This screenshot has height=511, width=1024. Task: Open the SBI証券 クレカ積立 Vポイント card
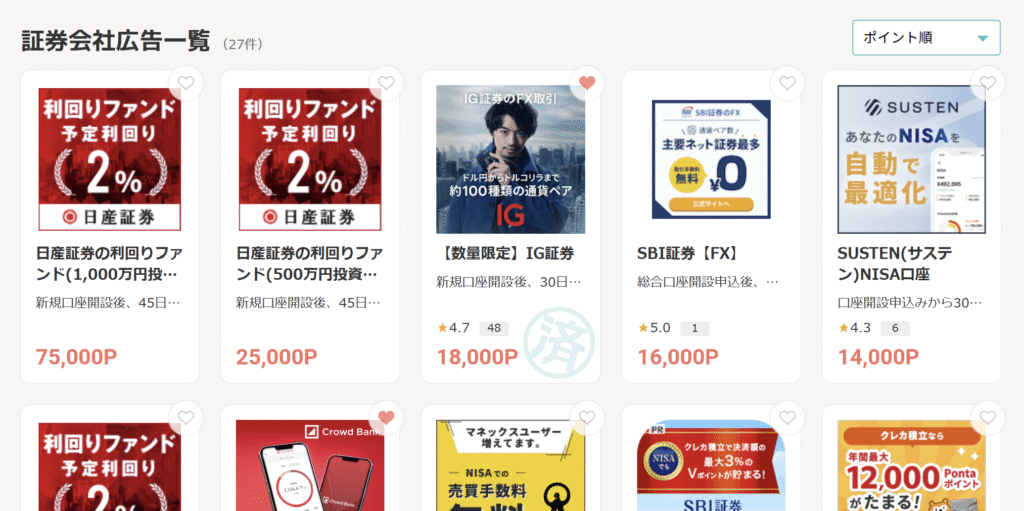click(711, 465)
